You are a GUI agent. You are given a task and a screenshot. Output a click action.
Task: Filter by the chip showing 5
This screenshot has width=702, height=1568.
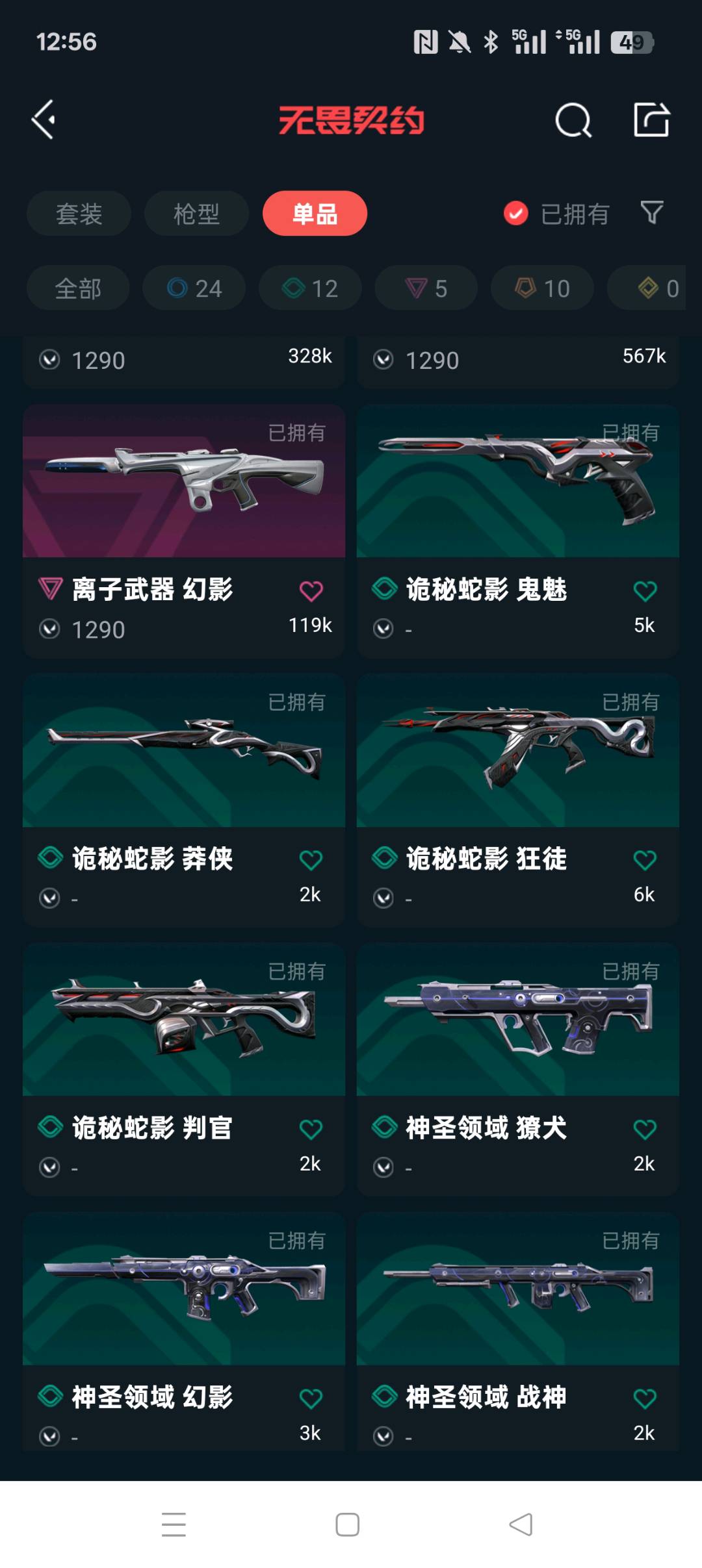click(426, 288)
